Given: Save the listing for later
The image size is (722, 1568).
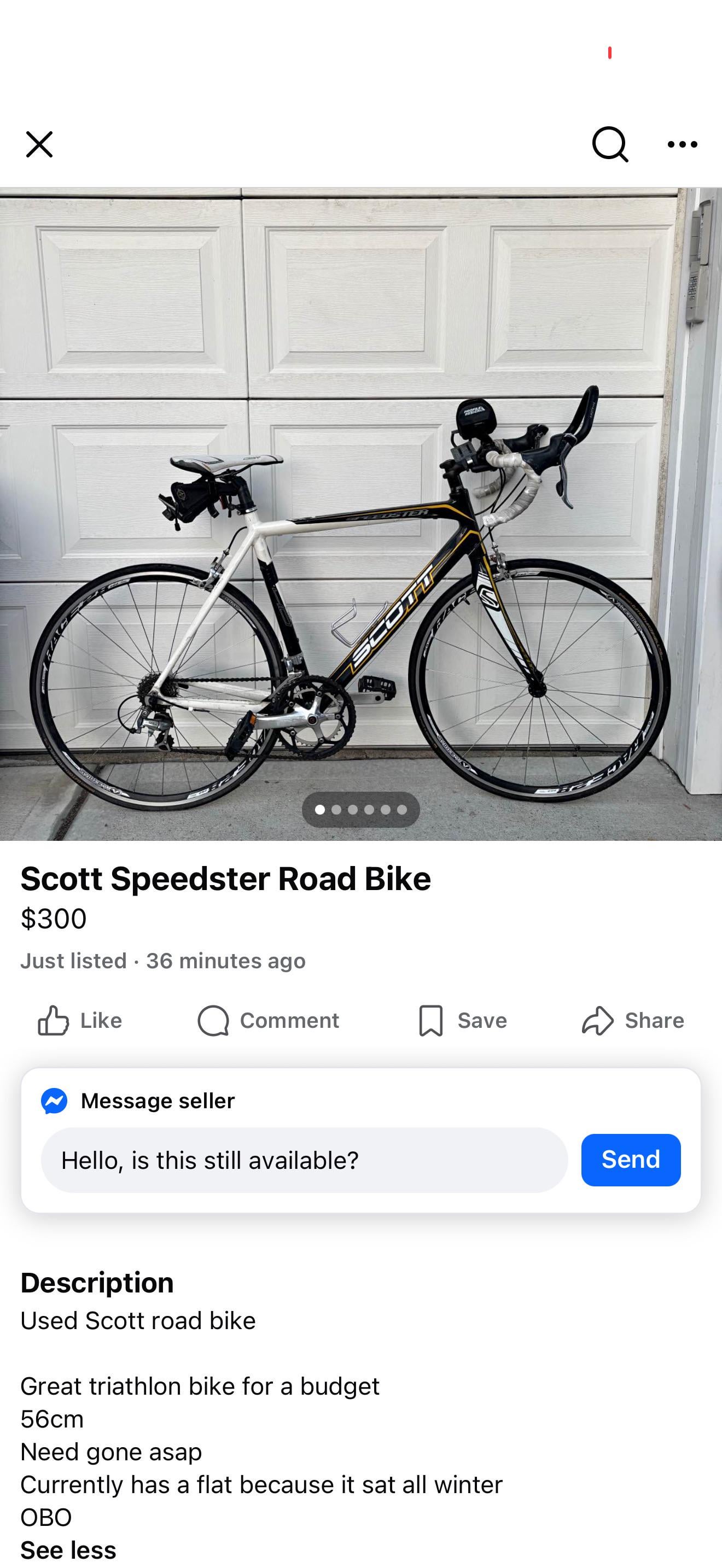Looking at the screenshot, I should click(x=463, y=1020).
